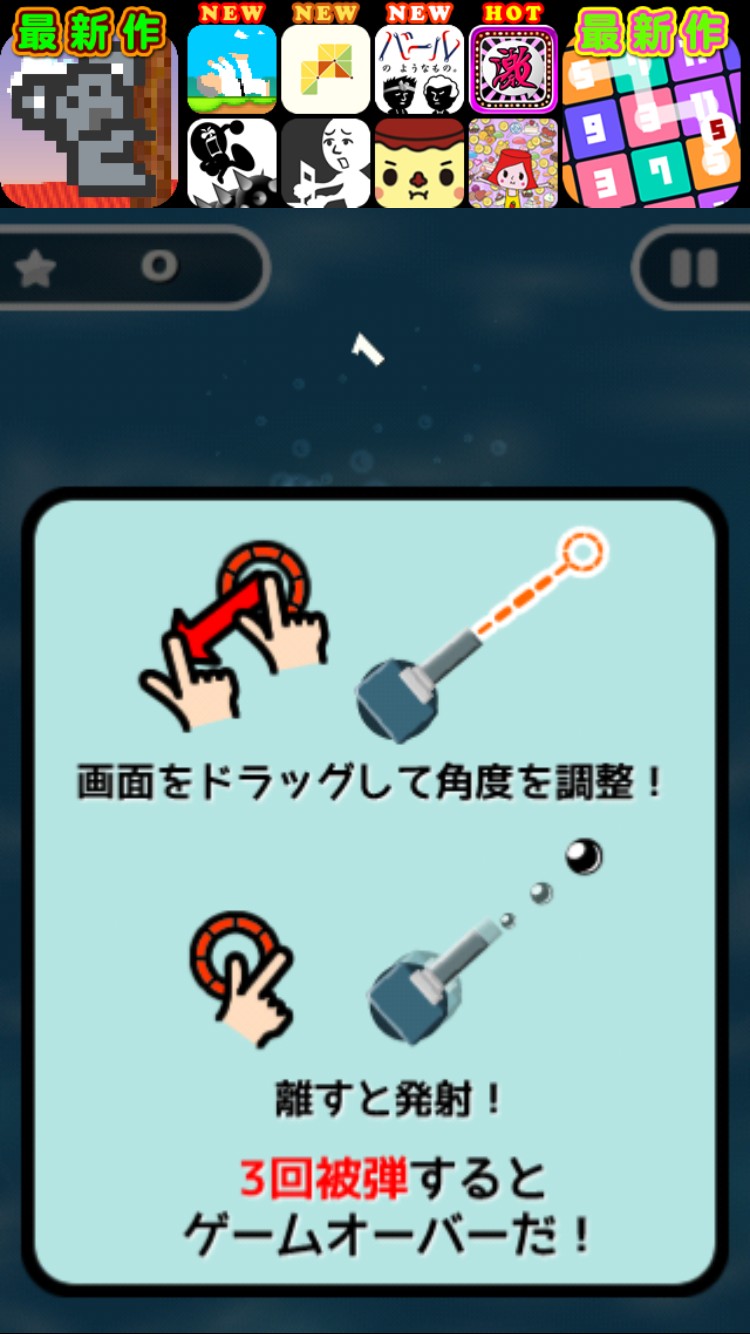Open the black-and-white spiky ball game icon

[x=232, y=163]
